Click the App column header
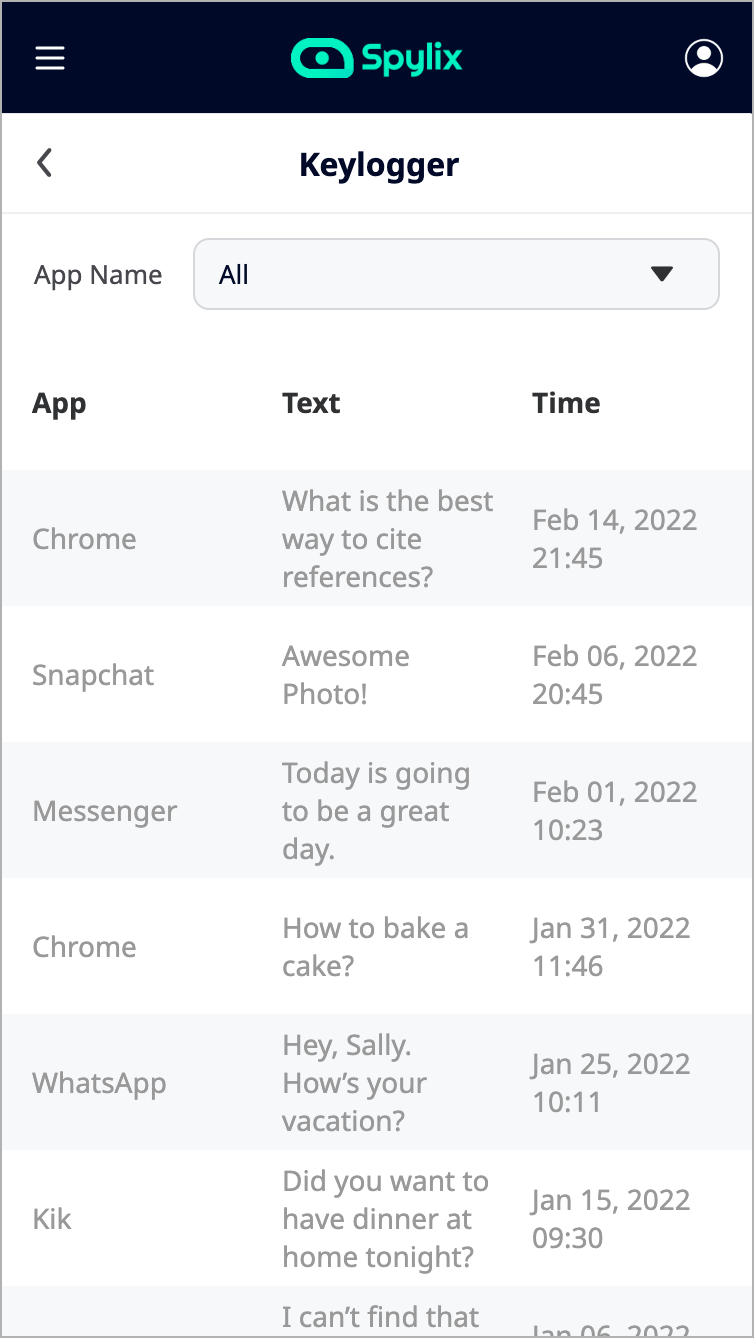This screenshot has width=754, height=1338. 58,403
